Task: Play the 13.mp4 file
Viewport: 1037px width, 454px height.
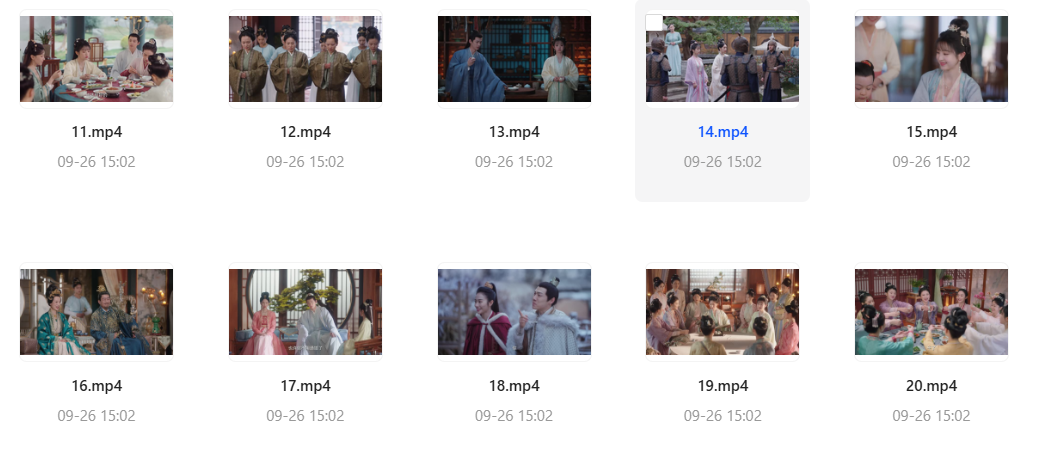Action: tap(514, 59)
